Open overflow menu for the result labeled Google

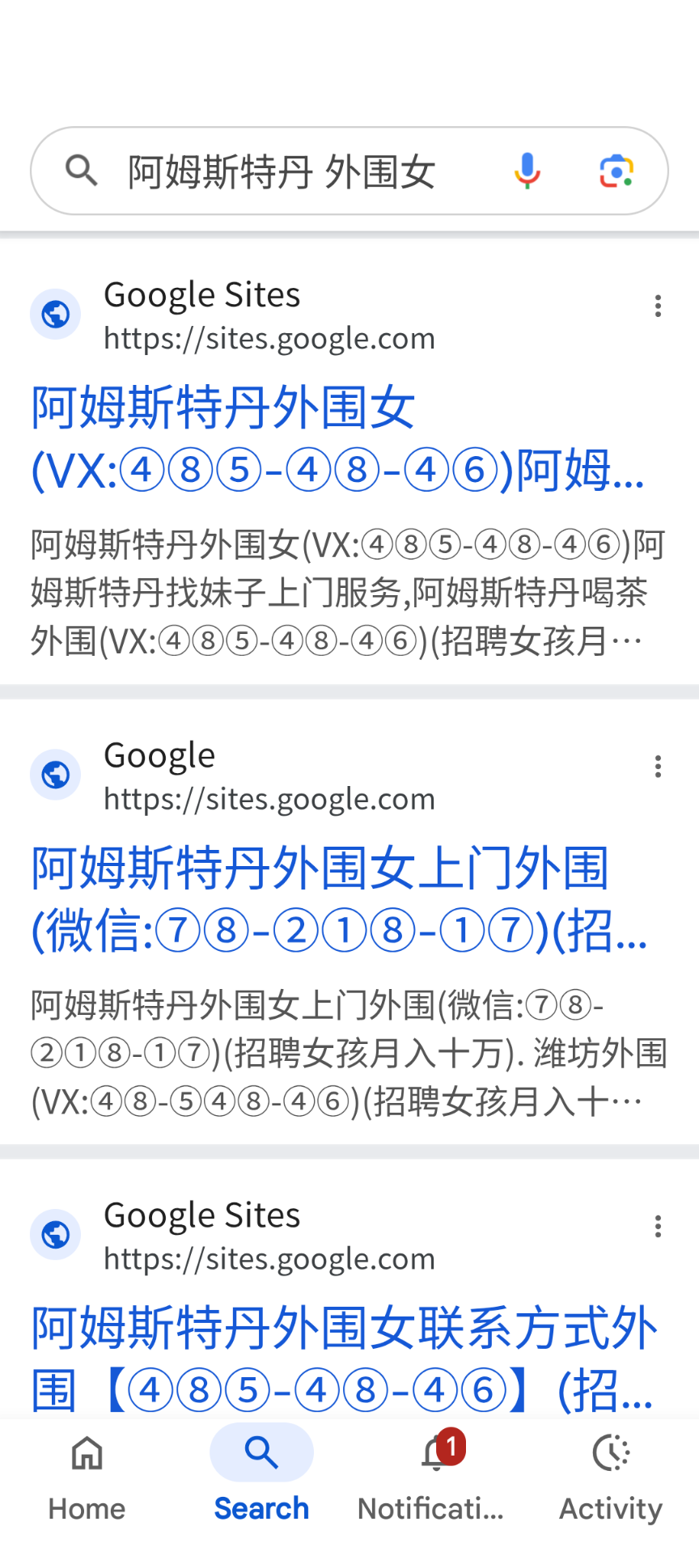coord(658,766)
